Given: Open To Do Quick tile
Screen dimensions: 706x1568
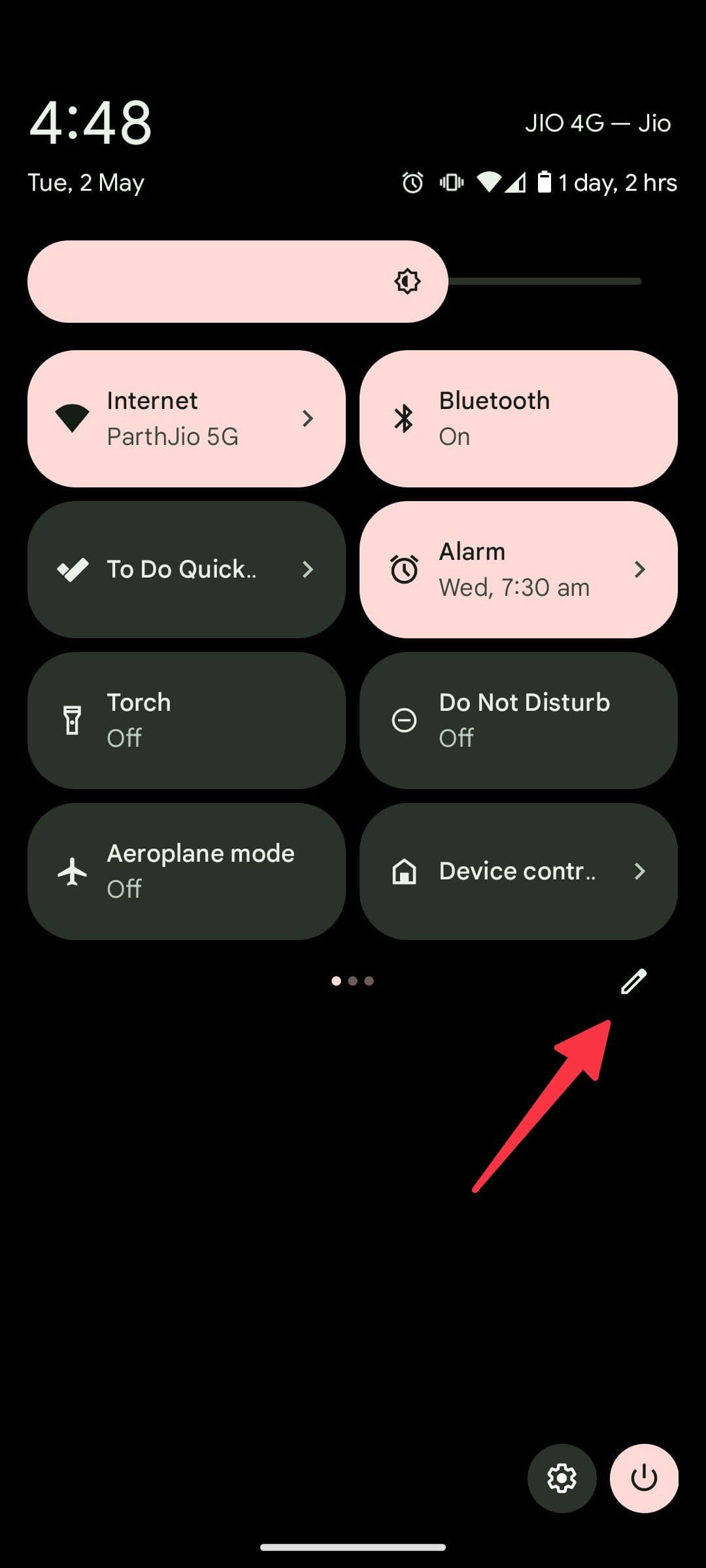Looking at the screenshot, I should (x=186, y=570).
